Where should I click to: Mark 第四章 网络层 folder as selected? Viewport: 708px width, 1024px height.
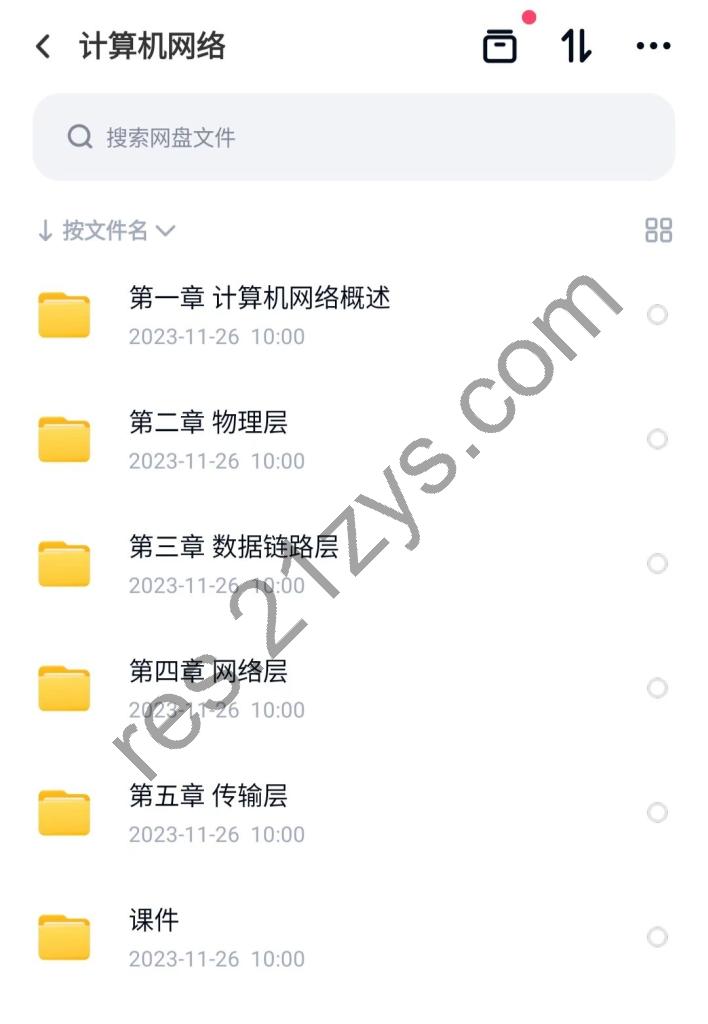[657, 688]
